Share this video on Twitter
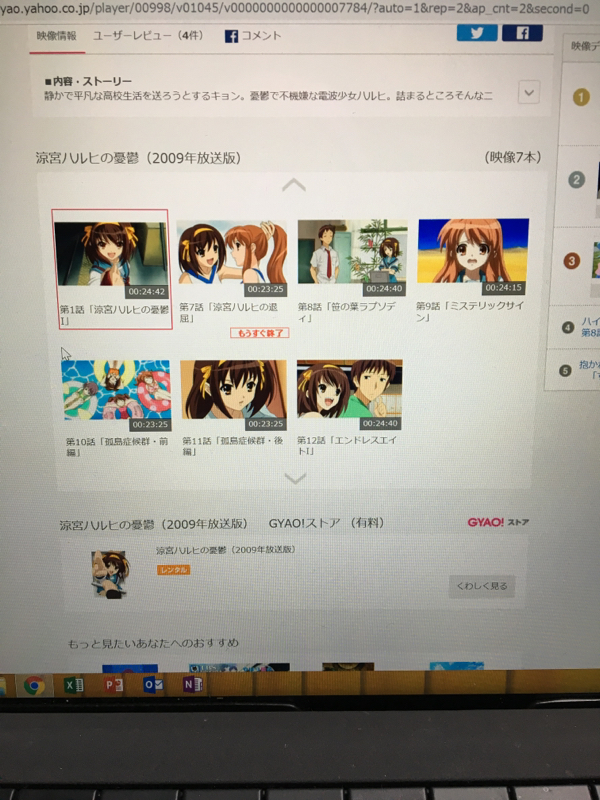 [x=476, y=33]
